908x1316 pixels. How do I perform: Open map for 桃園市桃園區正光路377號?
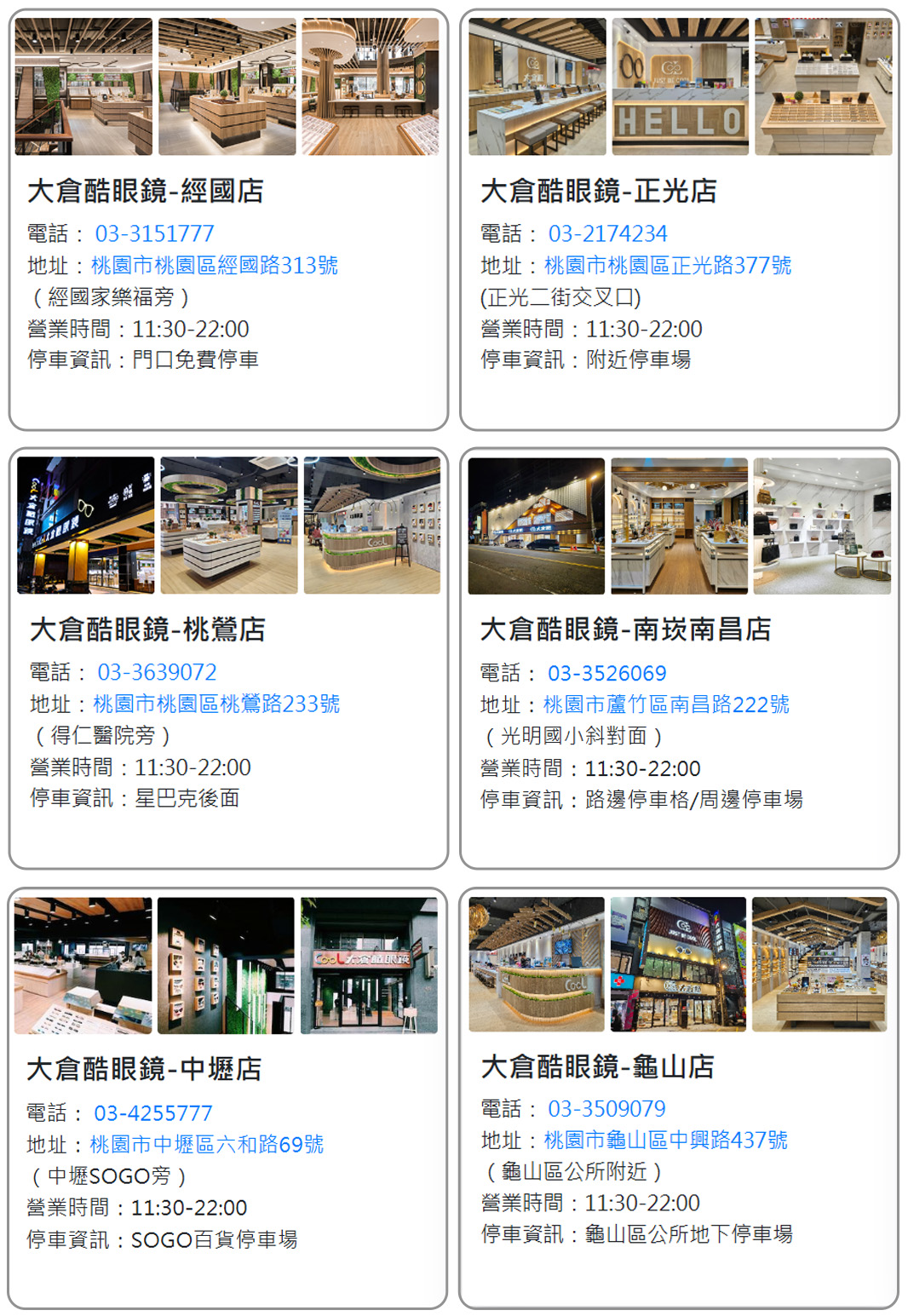point(668,265)
